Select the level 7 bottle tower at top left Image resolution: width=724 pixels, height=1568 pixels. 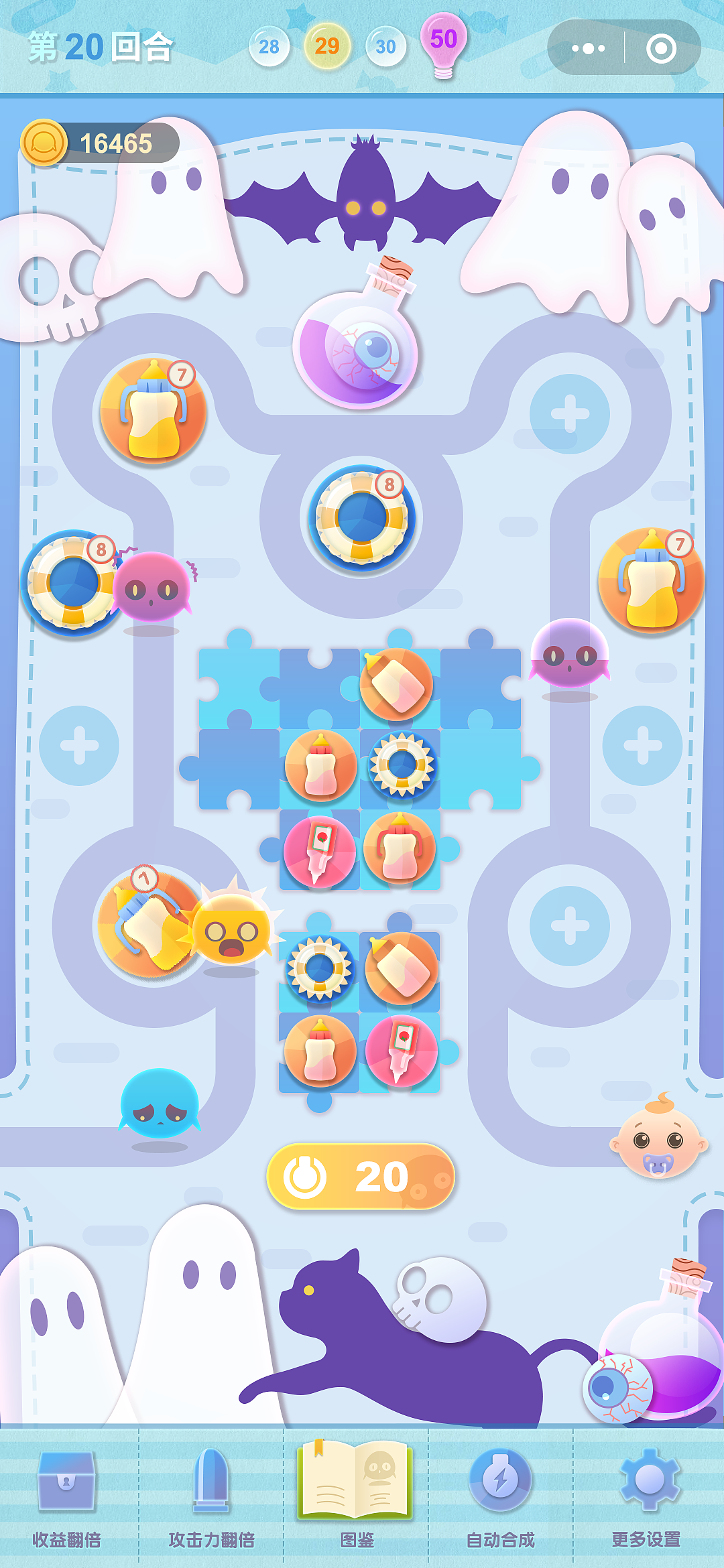154,411
